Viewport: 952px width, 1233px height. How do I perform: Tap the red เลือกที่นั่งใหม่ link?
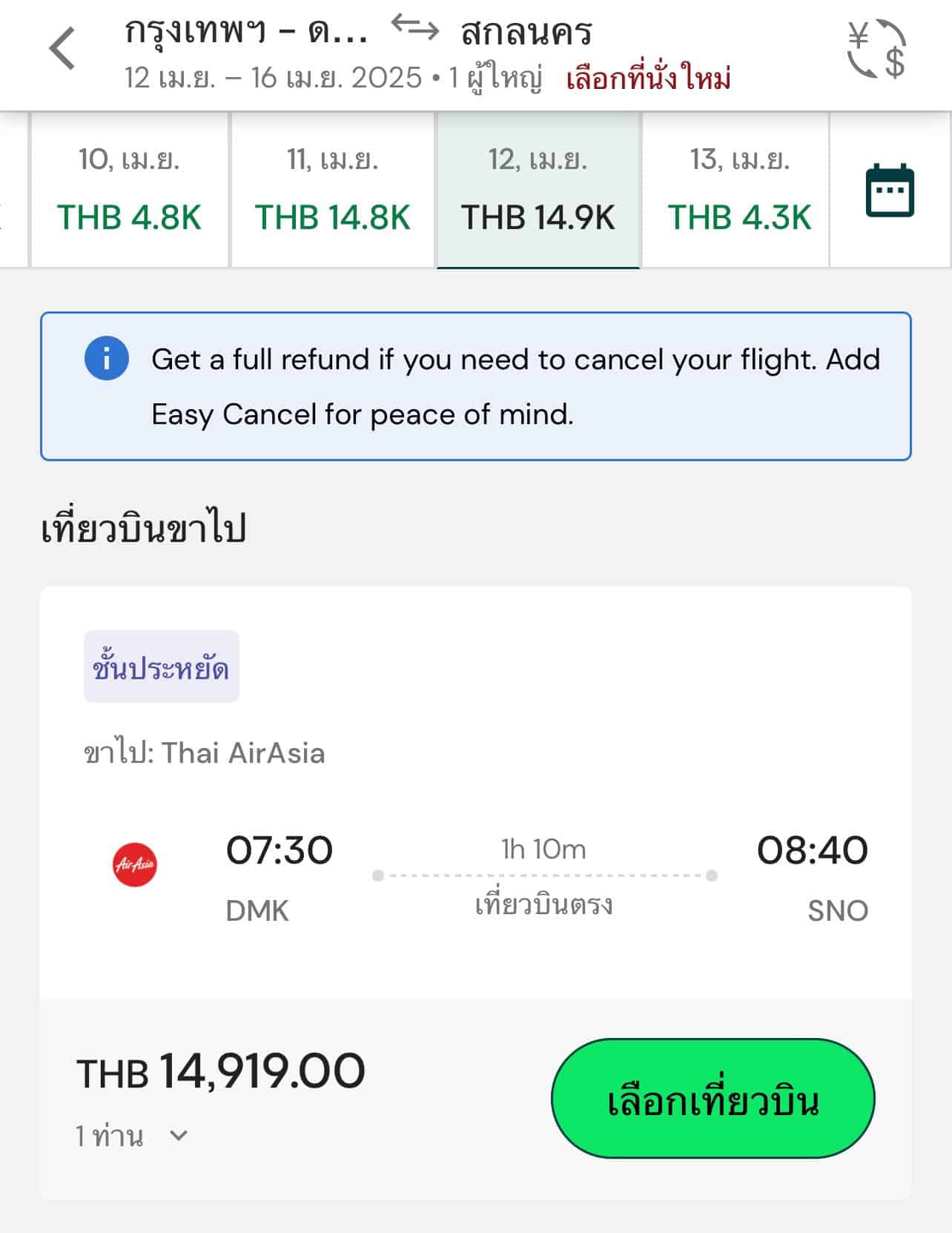click(648, 78)
